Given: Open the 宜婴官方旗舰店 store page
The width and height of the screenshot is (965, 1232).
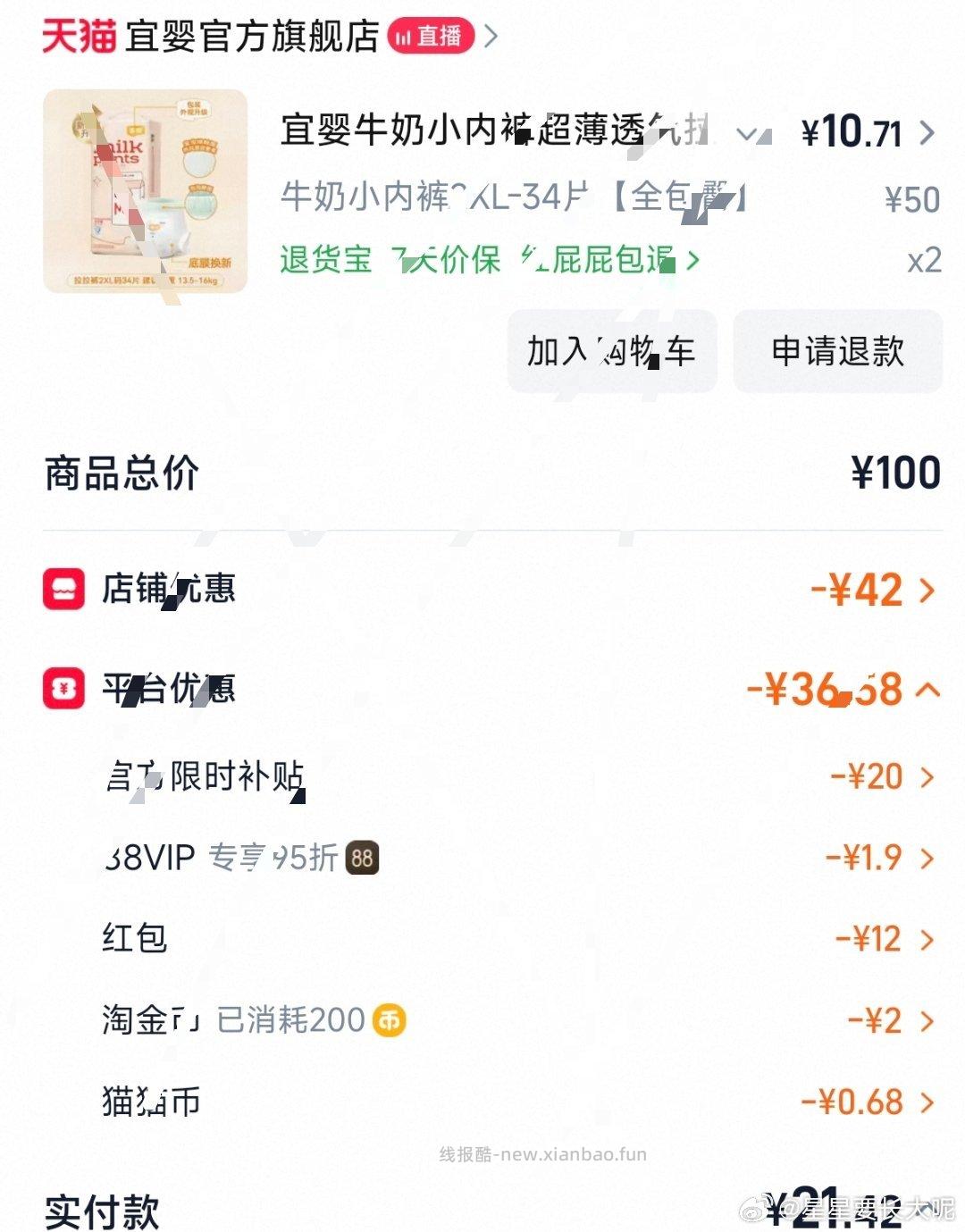Looking at the screenshot, I should coord(250,36).
